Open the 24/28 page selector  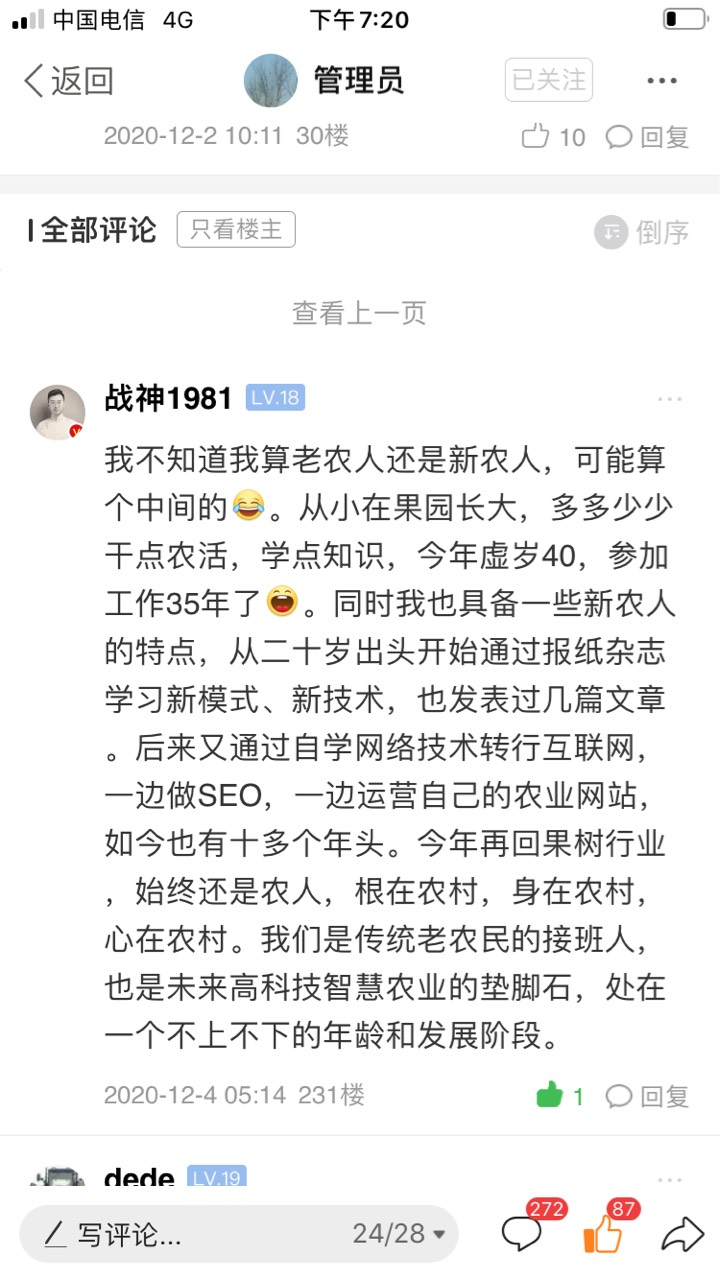pyautogui.click(x=398, y=1234)
